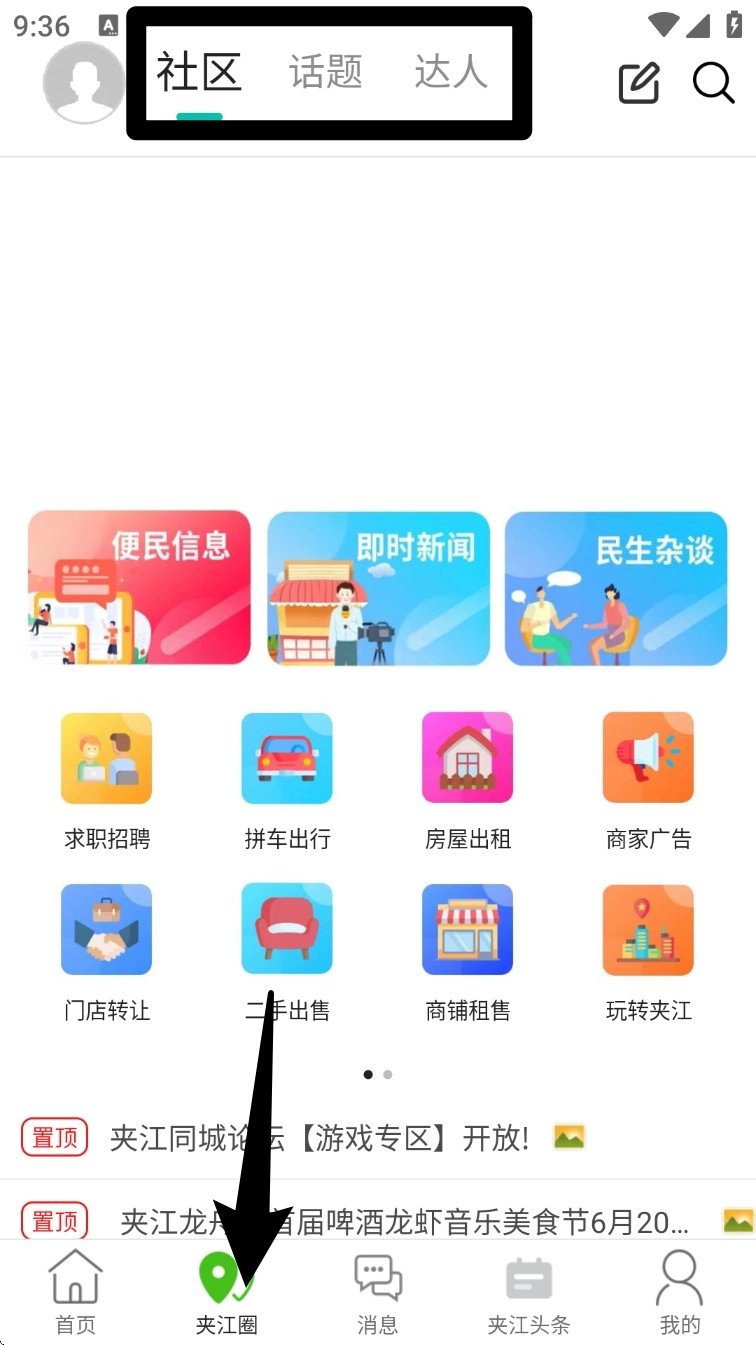
Task: Open the search icon
Action: pyautogui.click(x=713, y=83)
